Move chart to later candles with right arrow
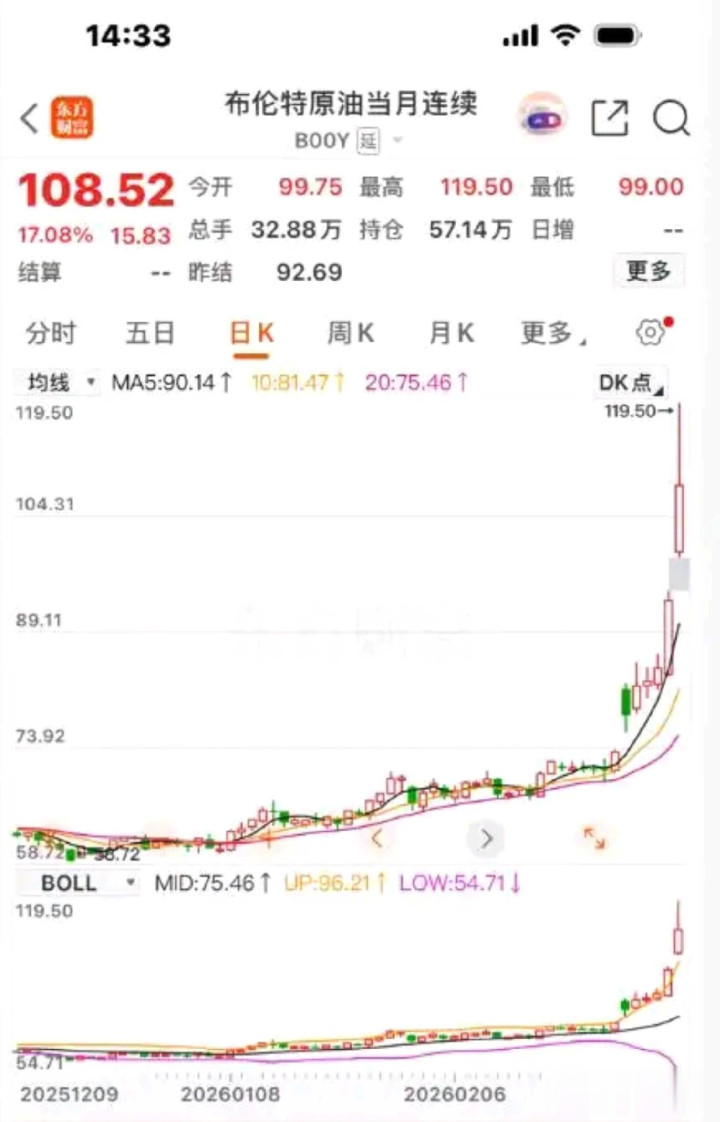This screenshot has height=1122, width=720. (487, 838)
